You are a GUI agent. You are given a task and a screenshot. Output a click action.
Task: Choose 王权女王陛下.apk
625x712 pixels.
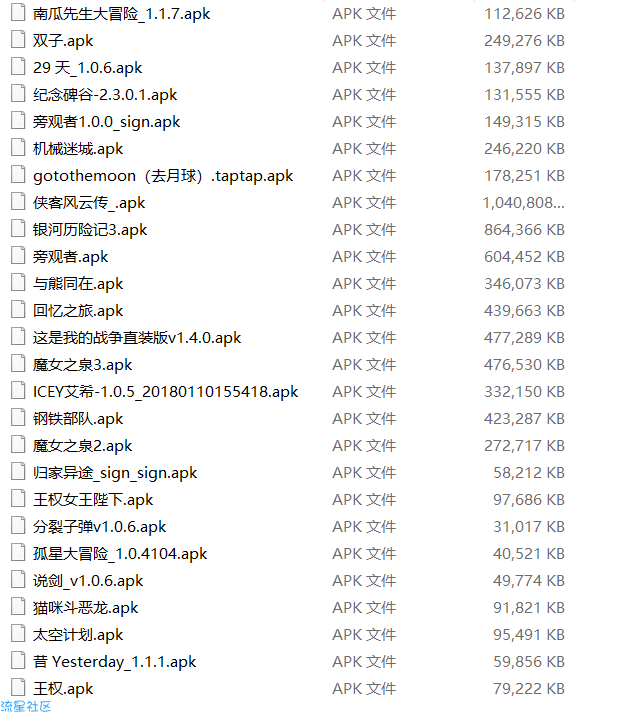tap(93, 500)
